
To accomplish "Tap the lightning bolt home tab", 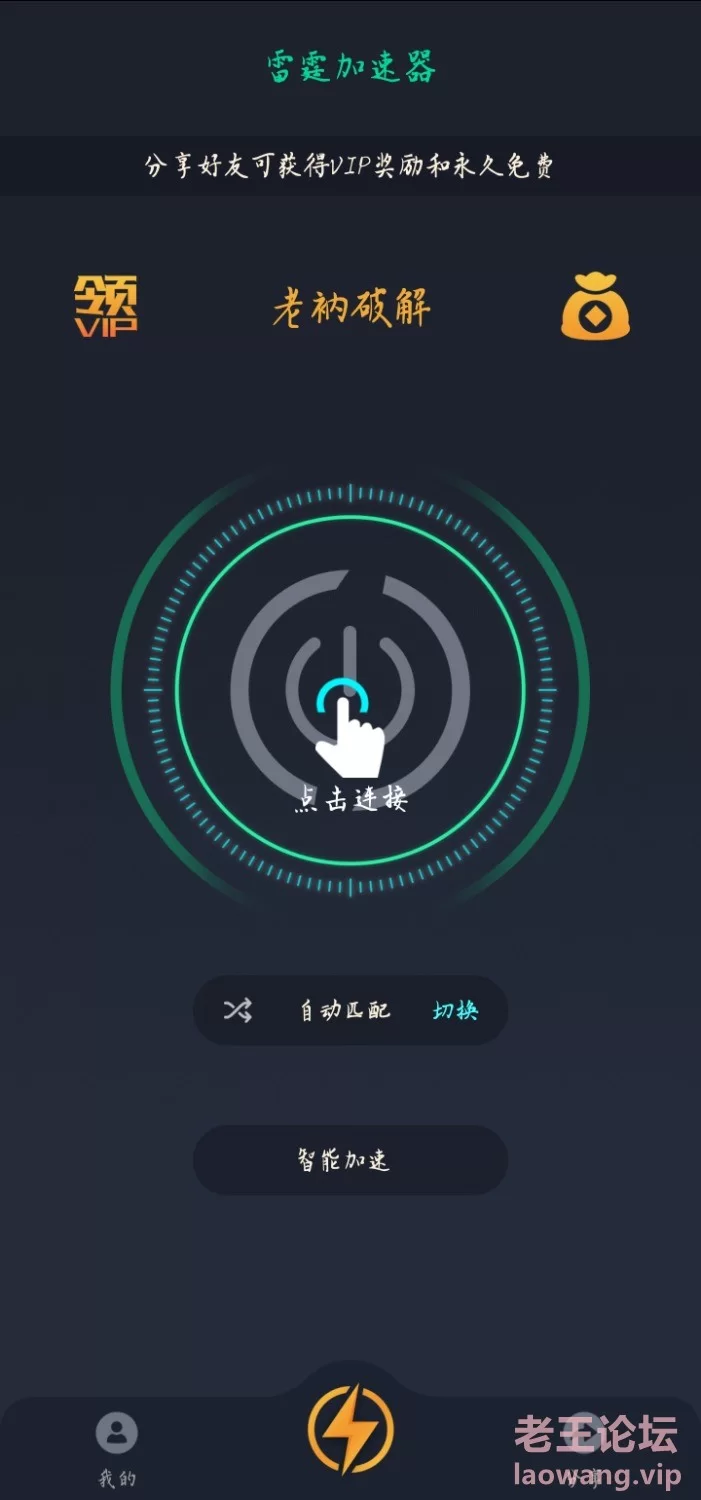I will (x=350, y=1429).
